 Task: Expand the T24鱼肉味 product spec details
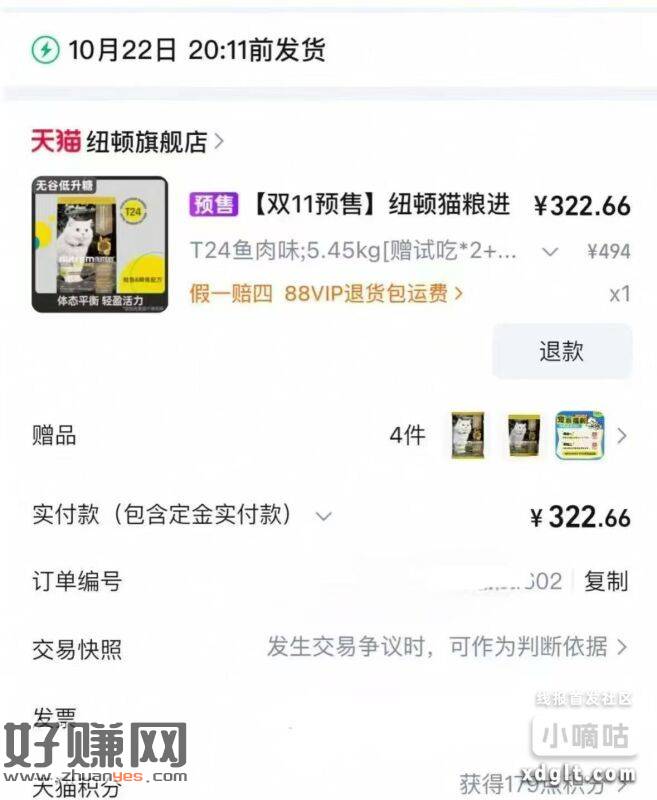click(x=549, y=251)
